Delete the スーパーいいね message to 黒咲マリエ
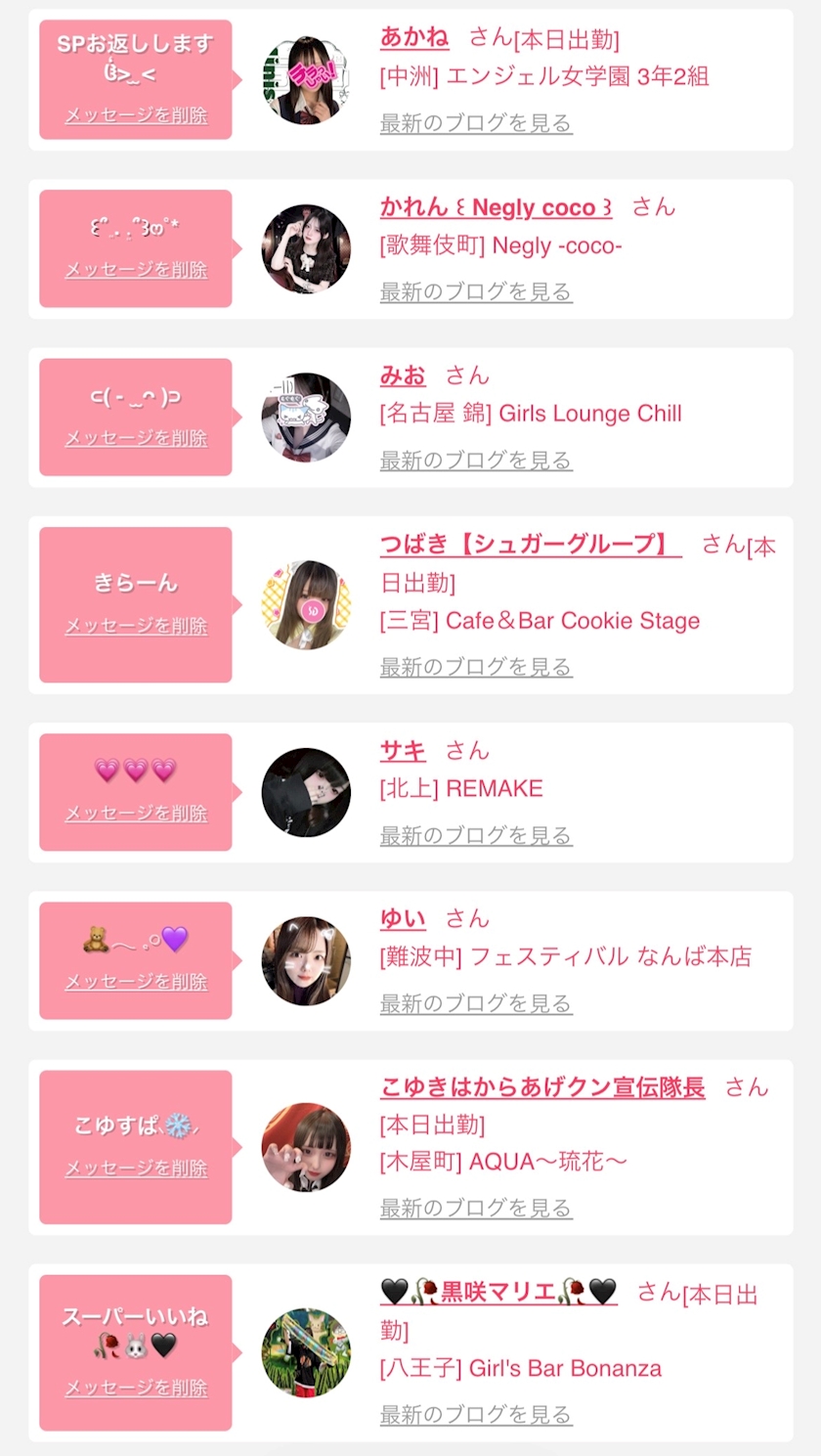821x1456 pixels. (136, 1388)
